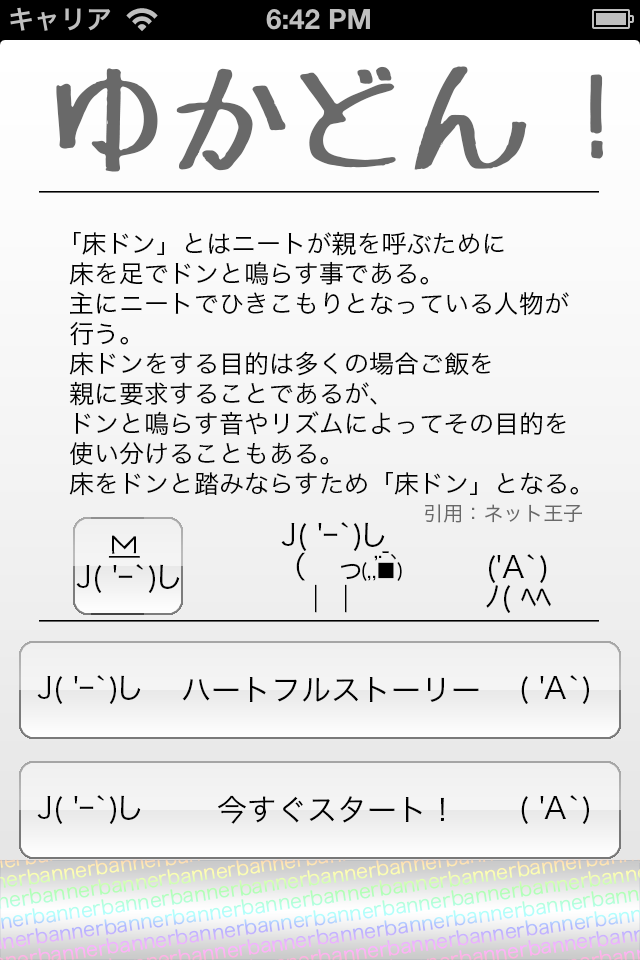Tap 今すぐスタート！ to begin
640x960 pixels.
[320, 809]
